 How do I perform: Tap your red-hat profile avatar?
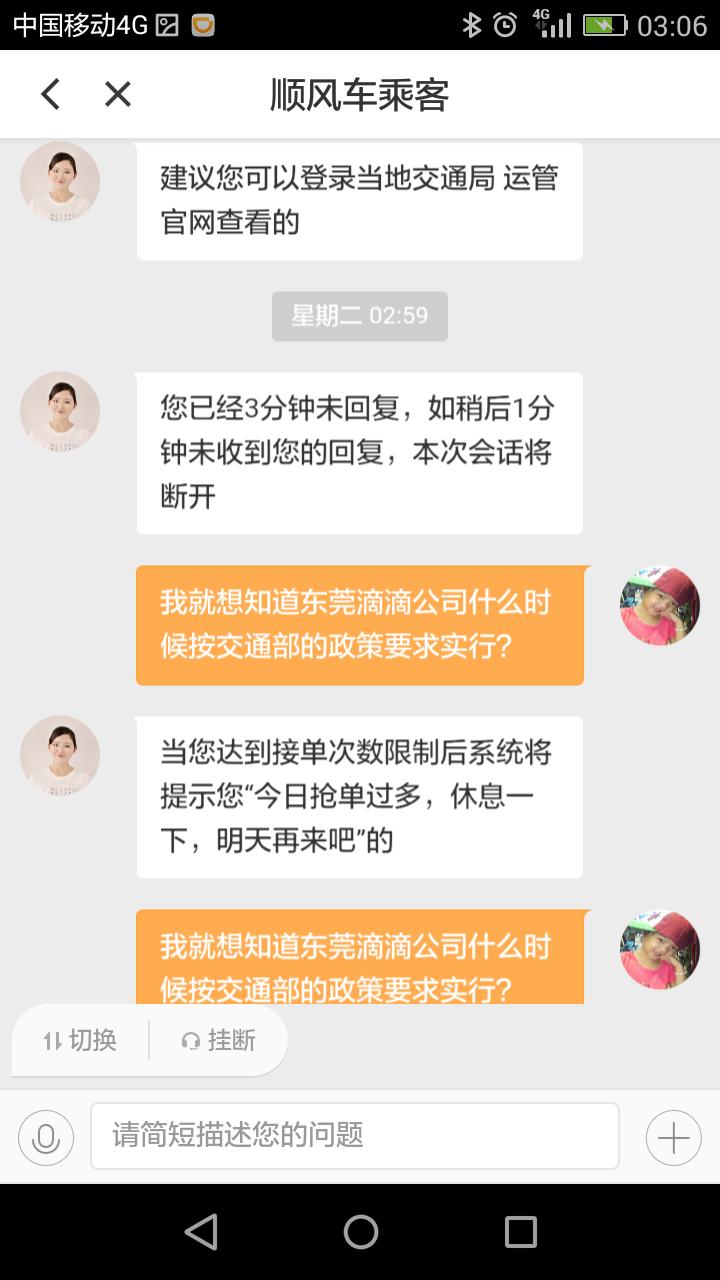coord(658,605)
